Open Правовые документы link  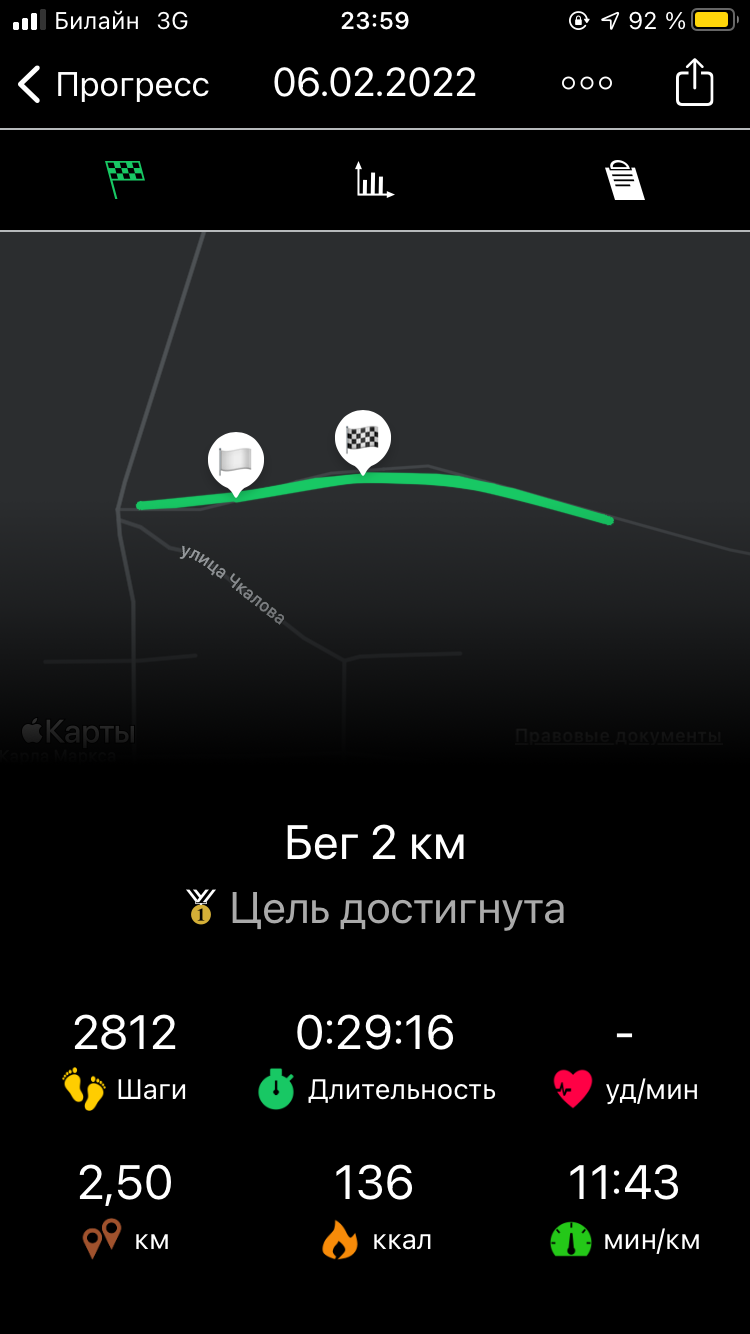click(x=618, y=736)
